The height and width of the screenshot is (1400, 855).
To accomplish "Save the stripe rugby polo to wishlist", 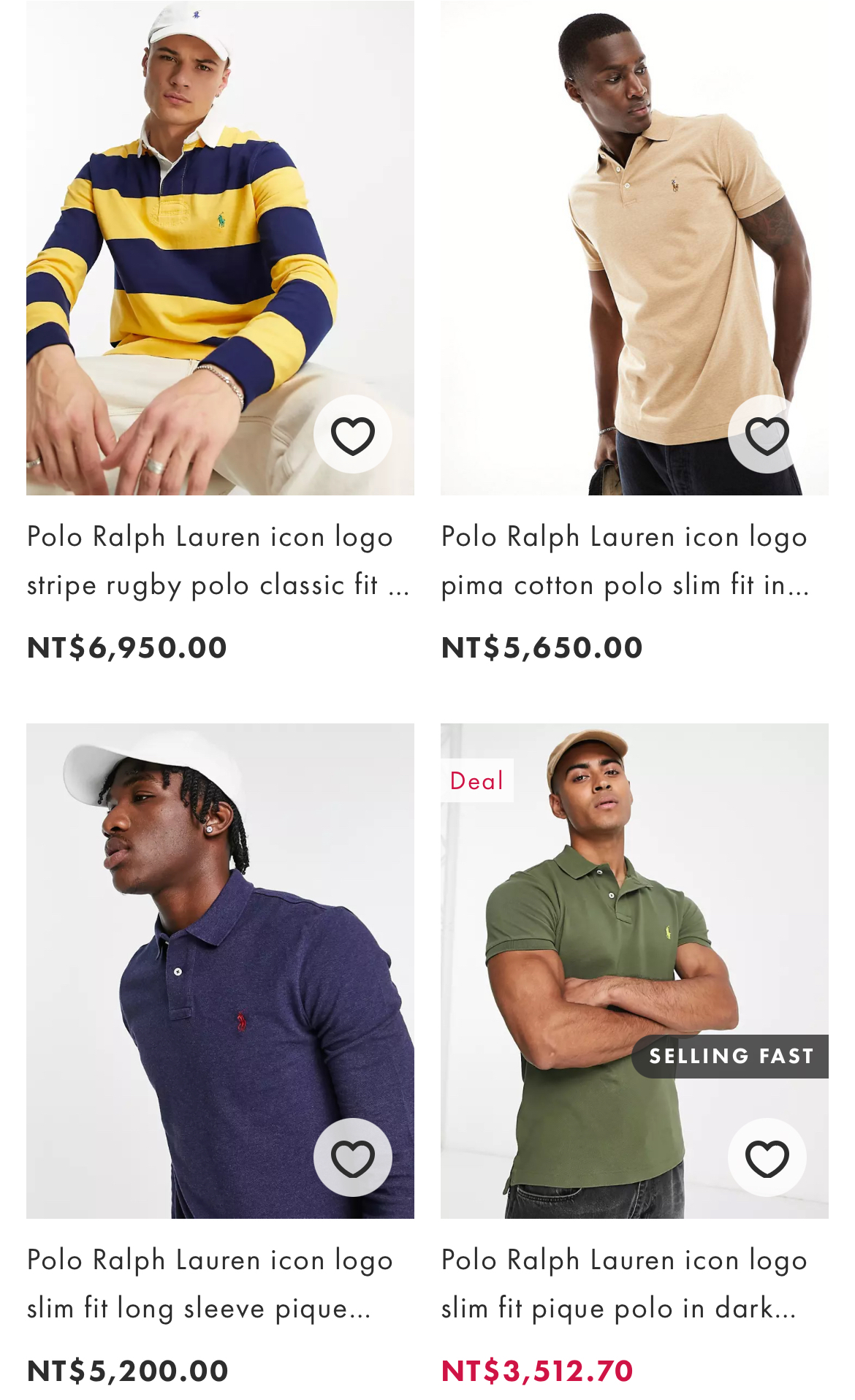I will pyautogui.click(x=353, y=435).
